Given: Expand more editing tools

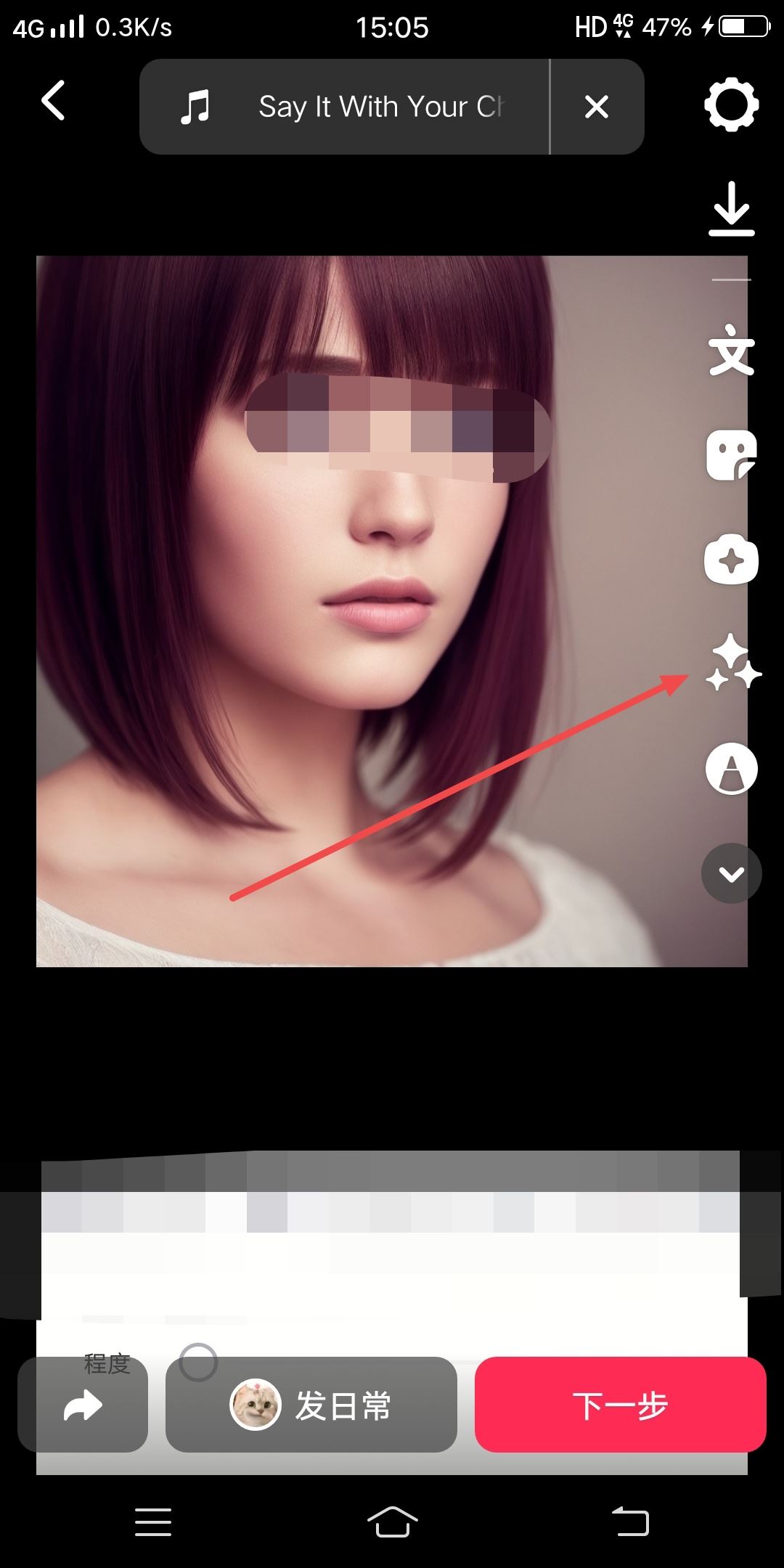Looking at the screenshot, I should coord(731,873).
